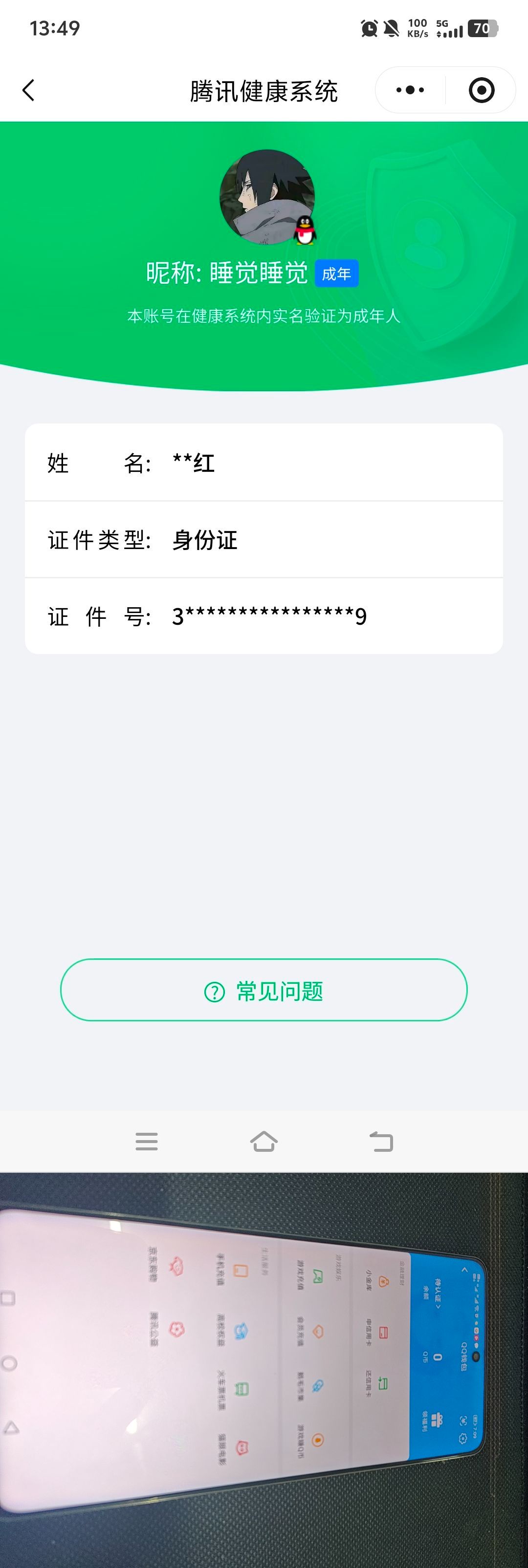Image resolution: width=528 pixels, height=1568 pixels.
Task: Tap the masked 证件号 ID number row
Action: (263, 616)
